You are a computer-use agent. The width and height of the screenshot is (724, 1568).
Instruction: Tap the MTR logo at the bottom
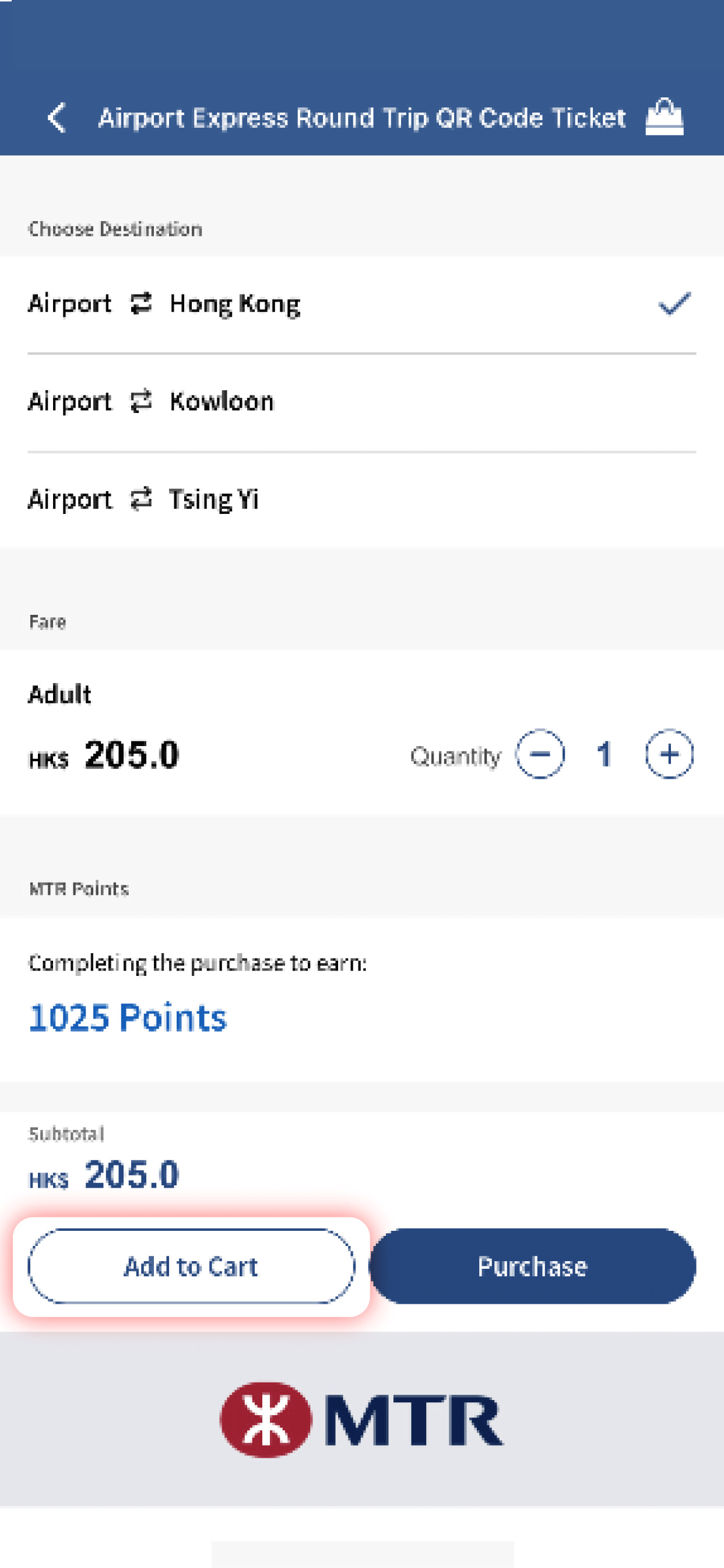[x=362, y=1418]
